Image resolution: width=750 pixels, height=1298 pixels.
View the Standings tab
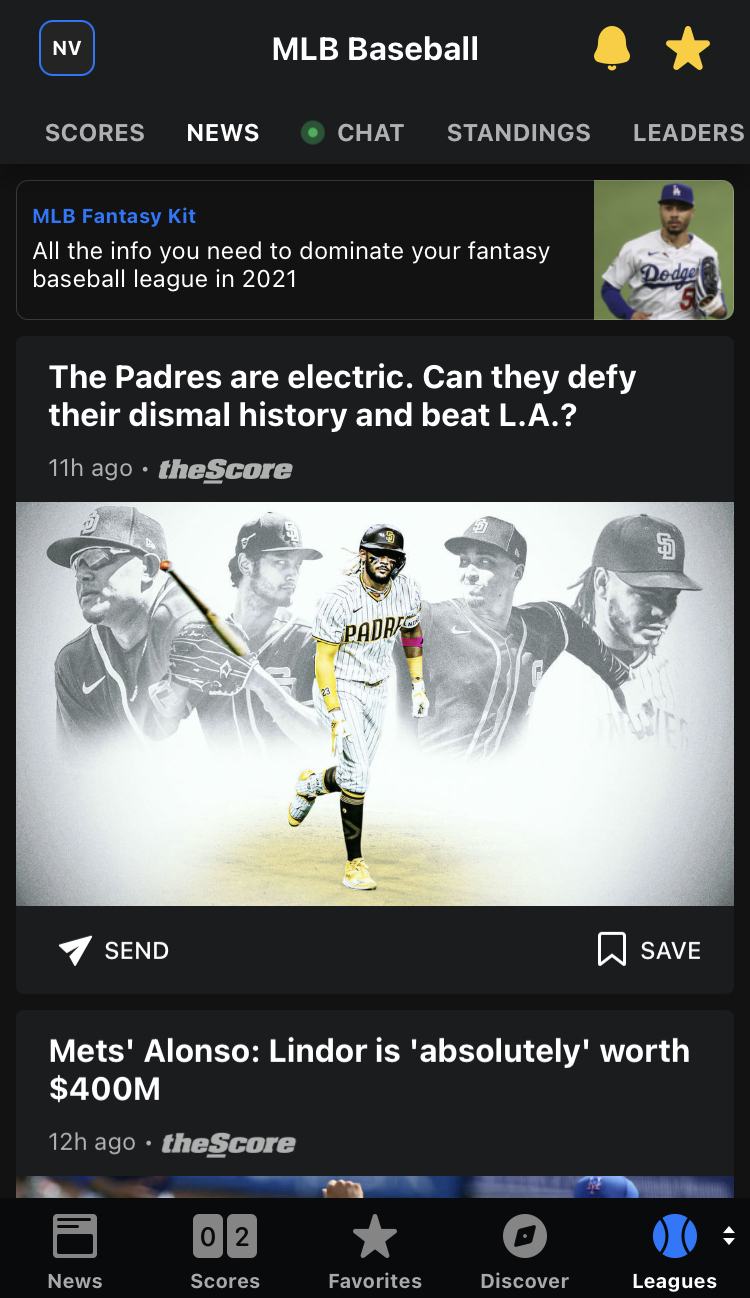[518, 133]
